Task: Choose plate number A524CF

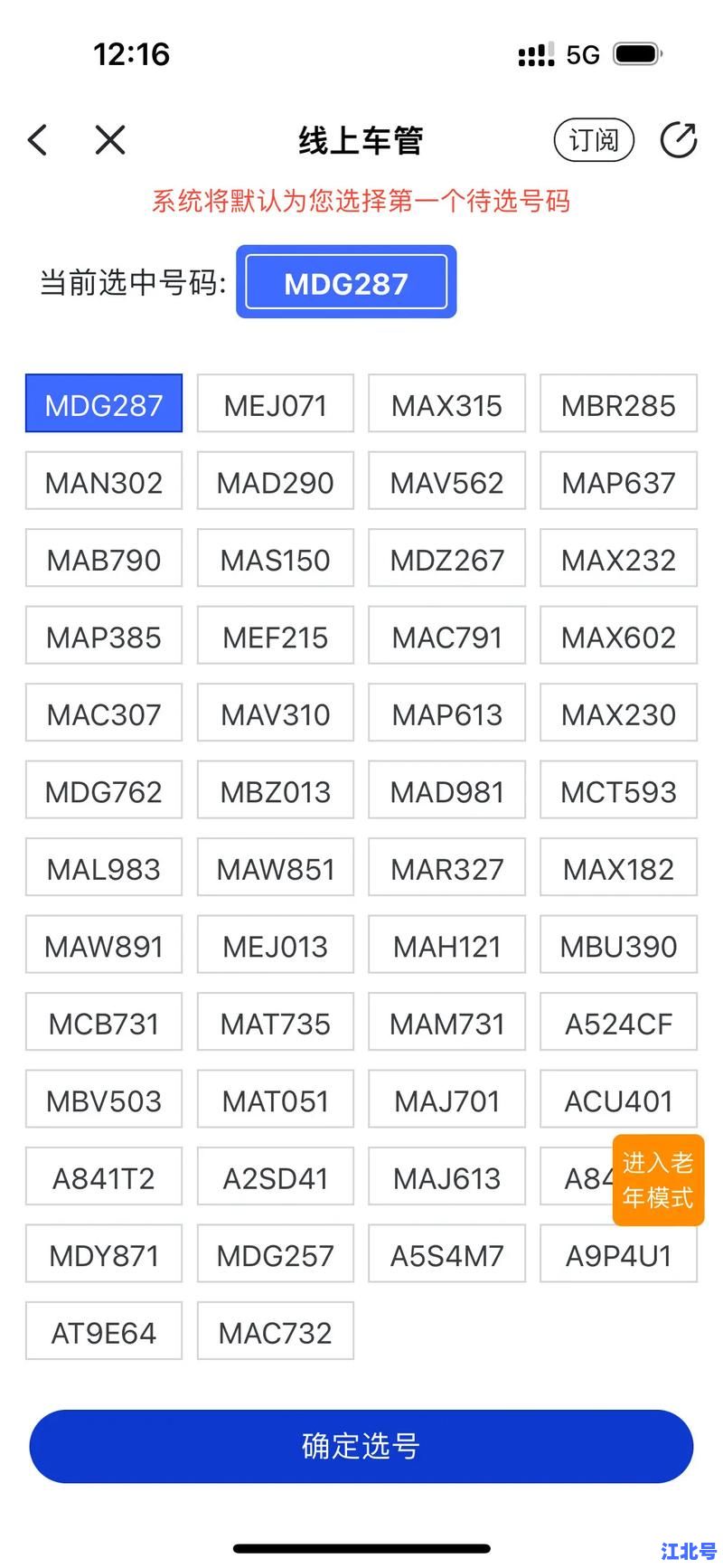Action: point(618,1024)
